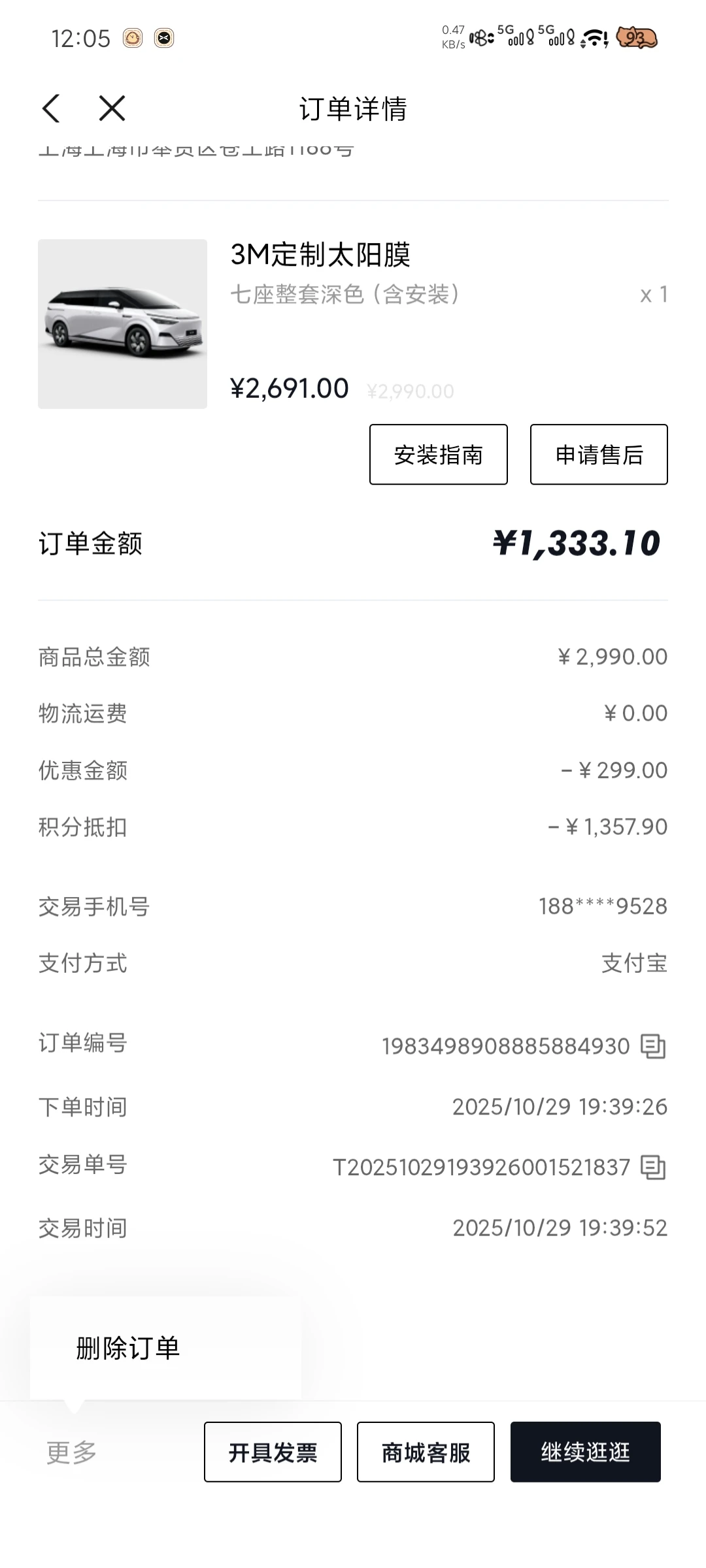706x1568 pixels.
Task: Tap 更多 for more options
Action: (71, 1452)
